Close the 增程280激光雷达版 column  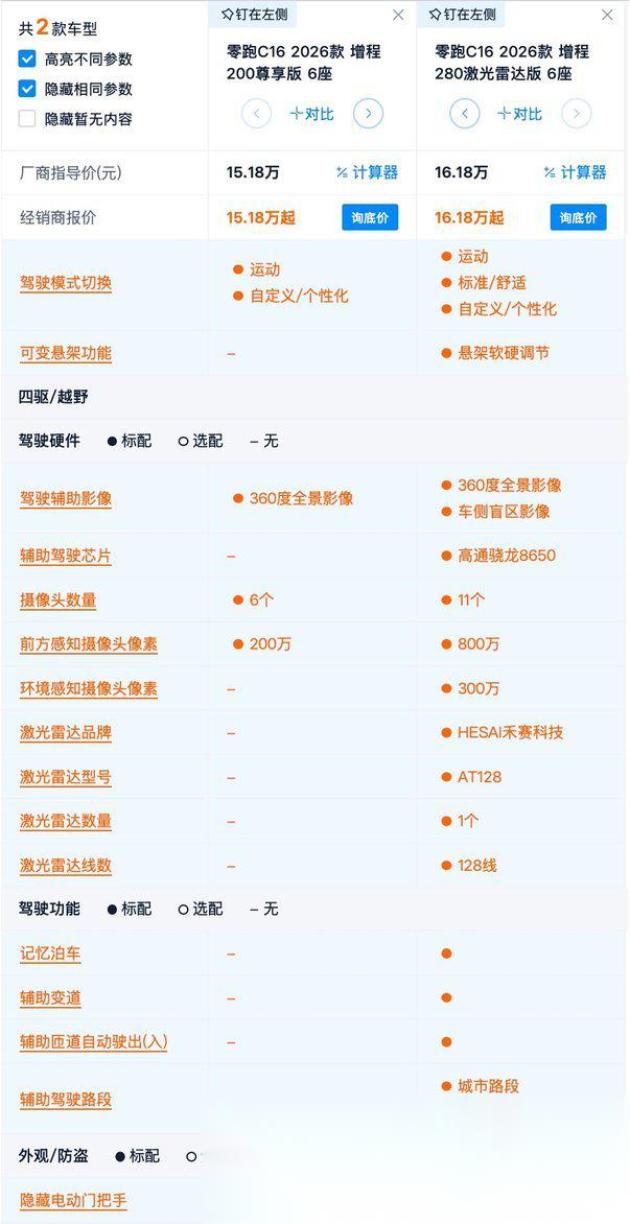click(x=607, y=15)
